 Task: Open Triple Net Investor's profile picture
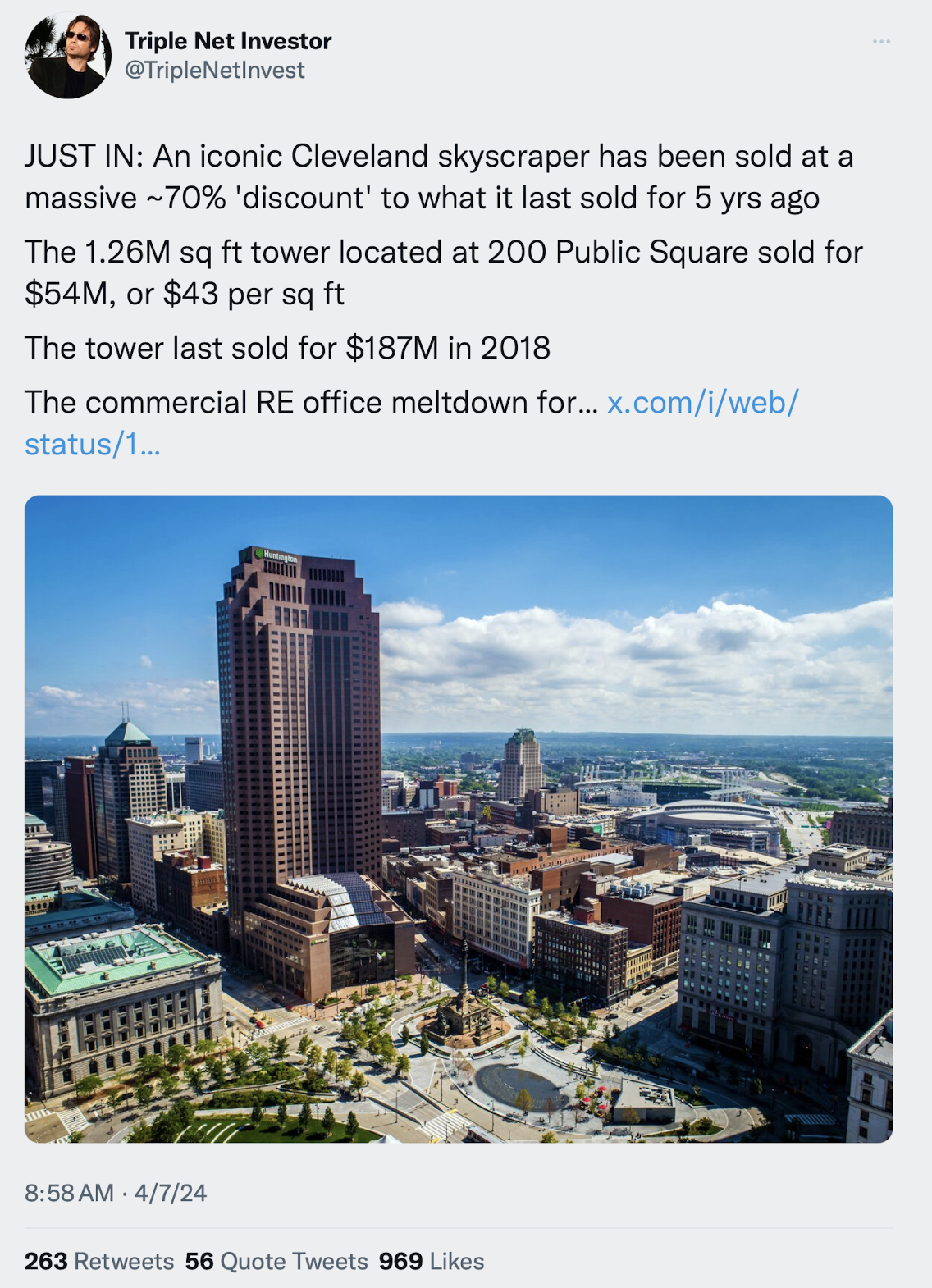(67, 56)
